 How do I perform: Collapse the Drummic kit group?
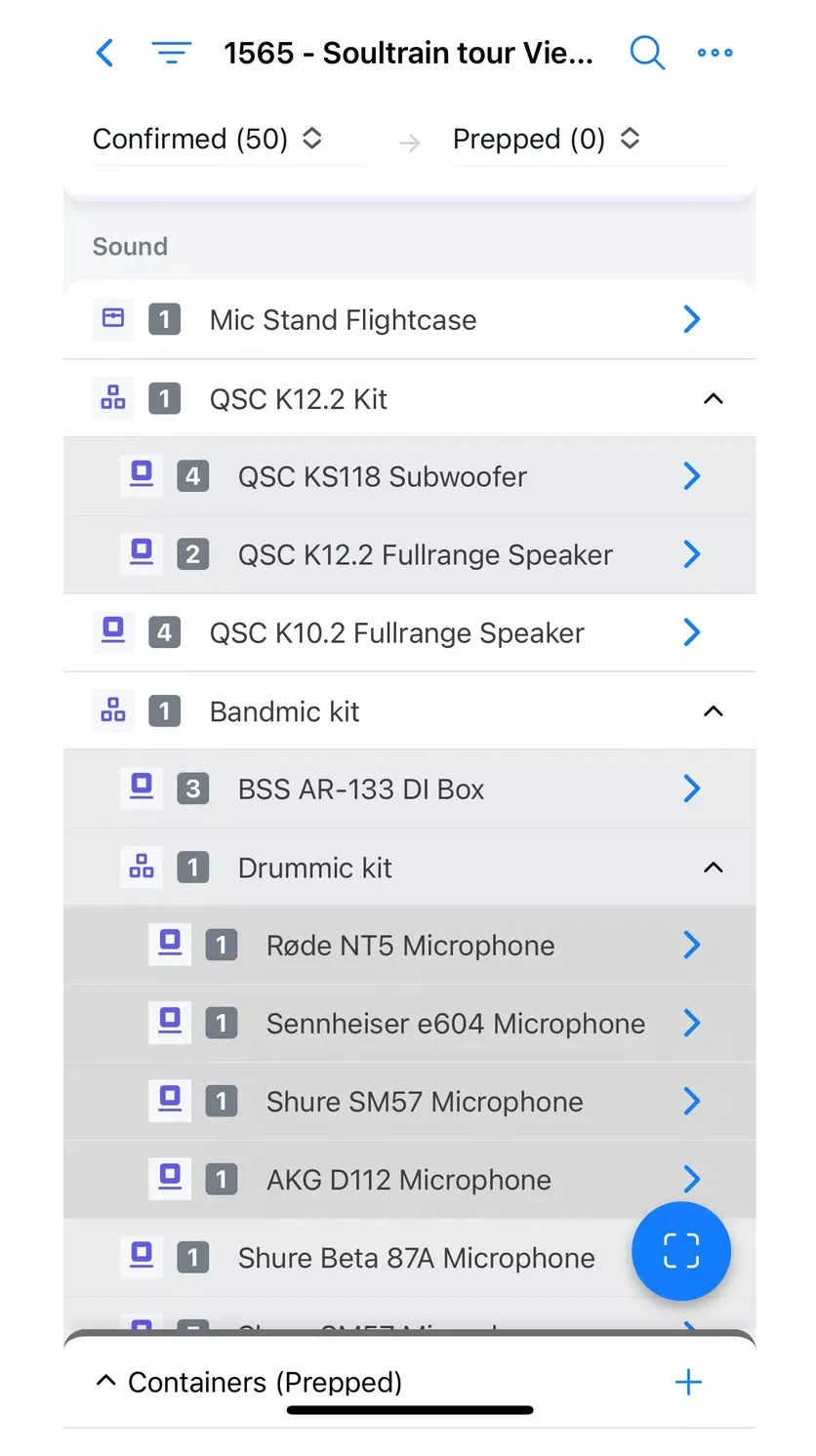click(x=714, y=867)
